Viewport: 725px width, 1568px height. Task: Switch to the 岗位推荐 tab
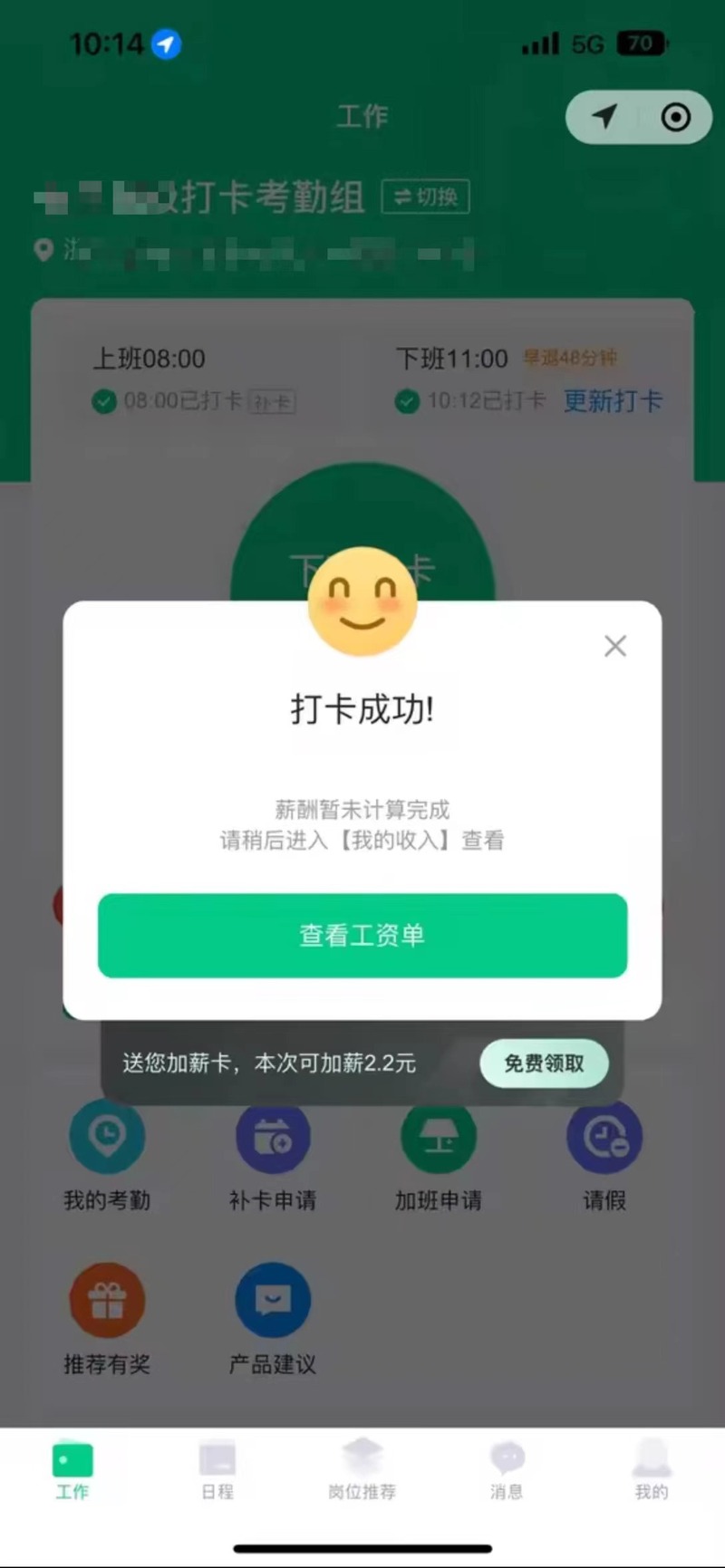click(x=362, y=1469)
